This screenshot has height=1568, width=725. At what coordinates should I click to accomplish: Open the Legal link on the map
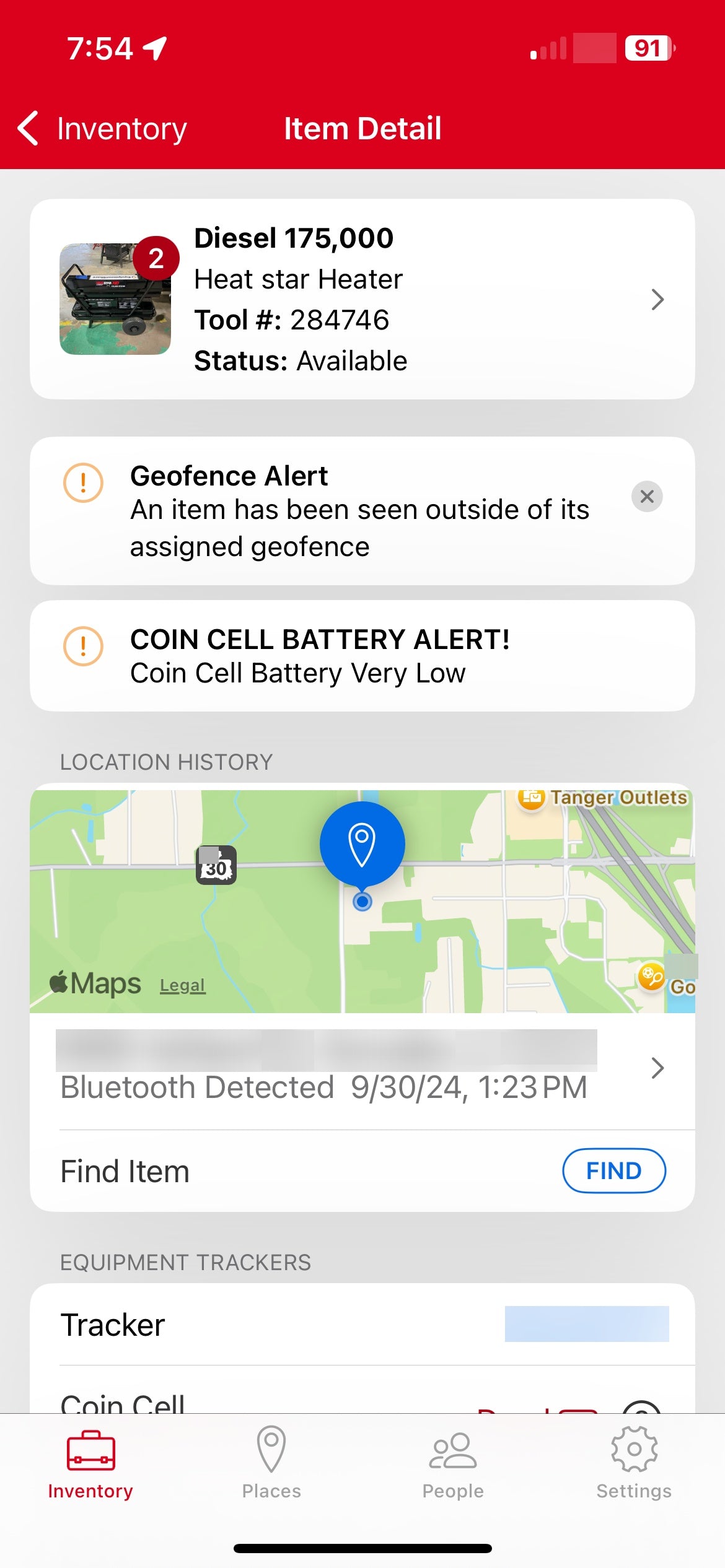click(182, 985)
